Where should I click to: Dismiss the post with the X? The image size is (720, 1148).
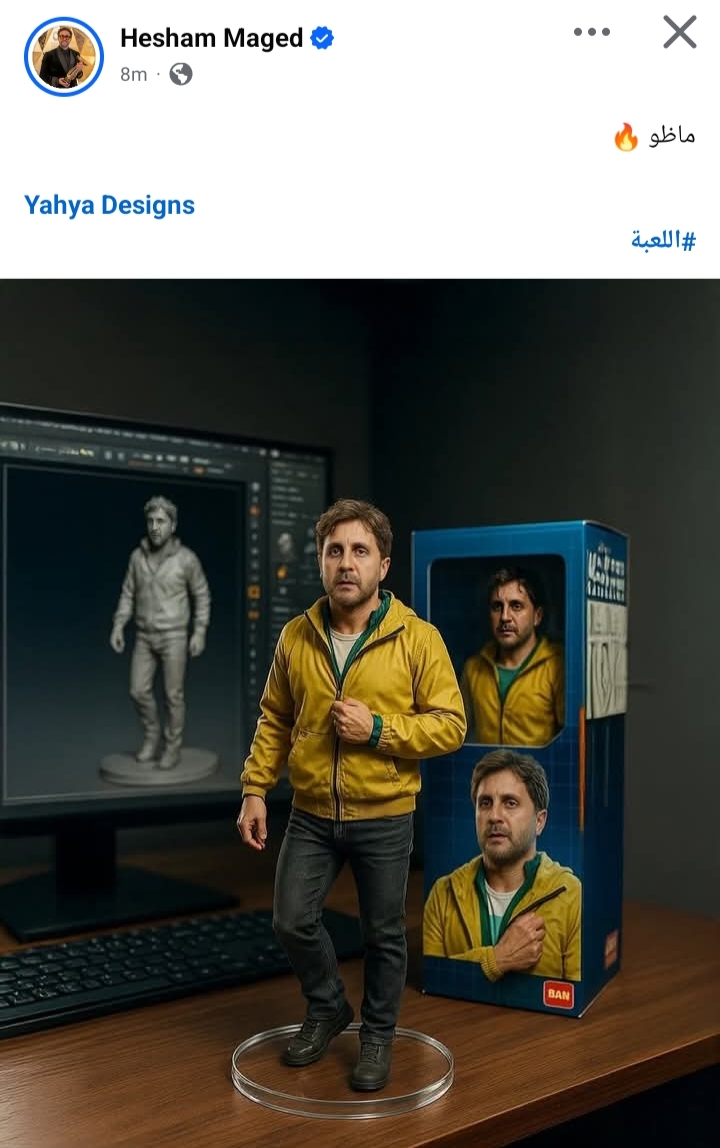(679, 32)
